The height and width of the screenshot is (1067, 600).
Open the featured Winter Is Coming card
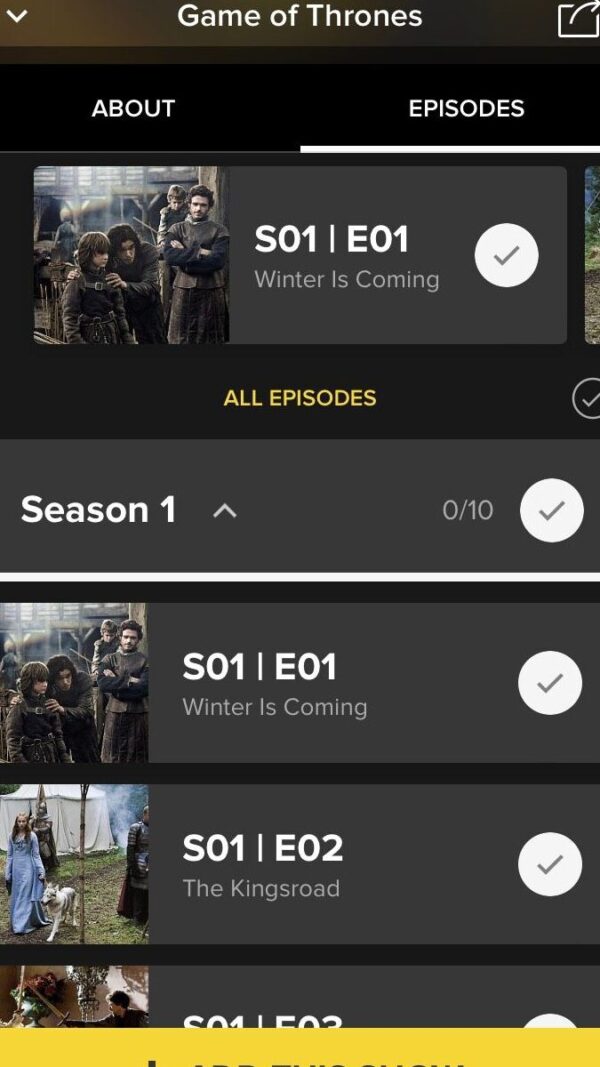click(300, 255)
